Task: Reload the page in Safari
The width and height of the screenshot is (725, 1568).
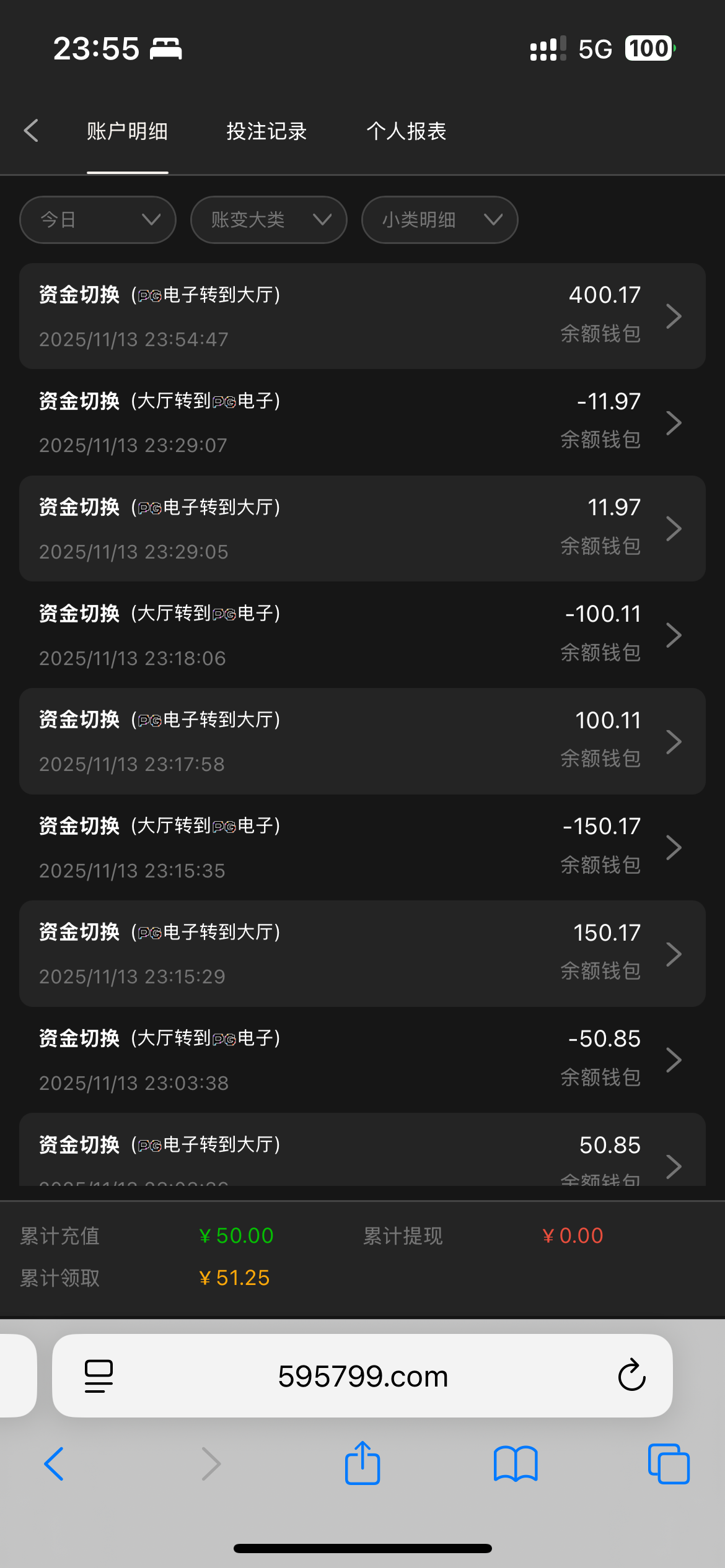Action: (x=631, y=1375)
